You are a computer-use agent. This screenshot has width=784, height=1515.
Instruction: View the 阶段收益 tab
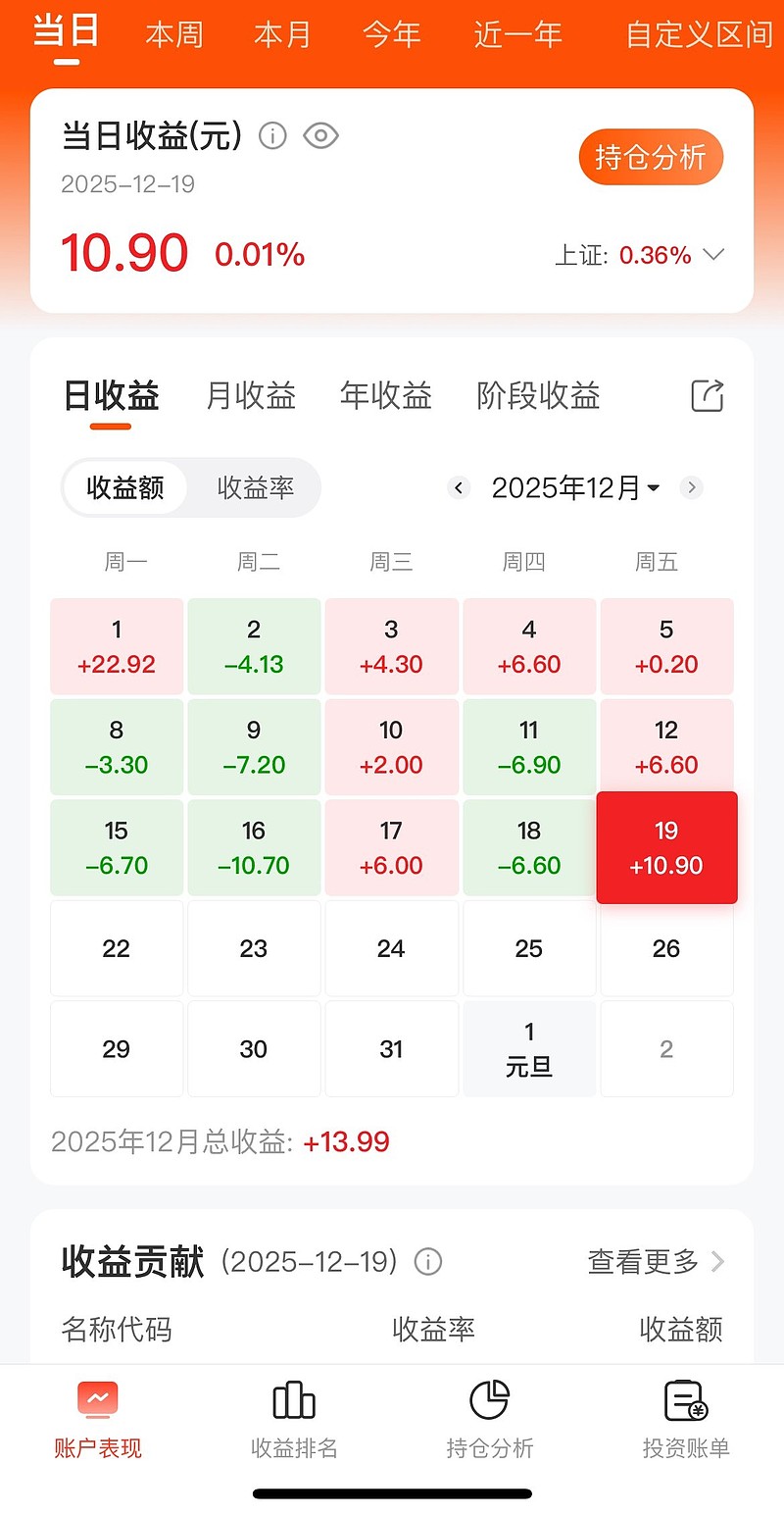[x=537, y=396]
